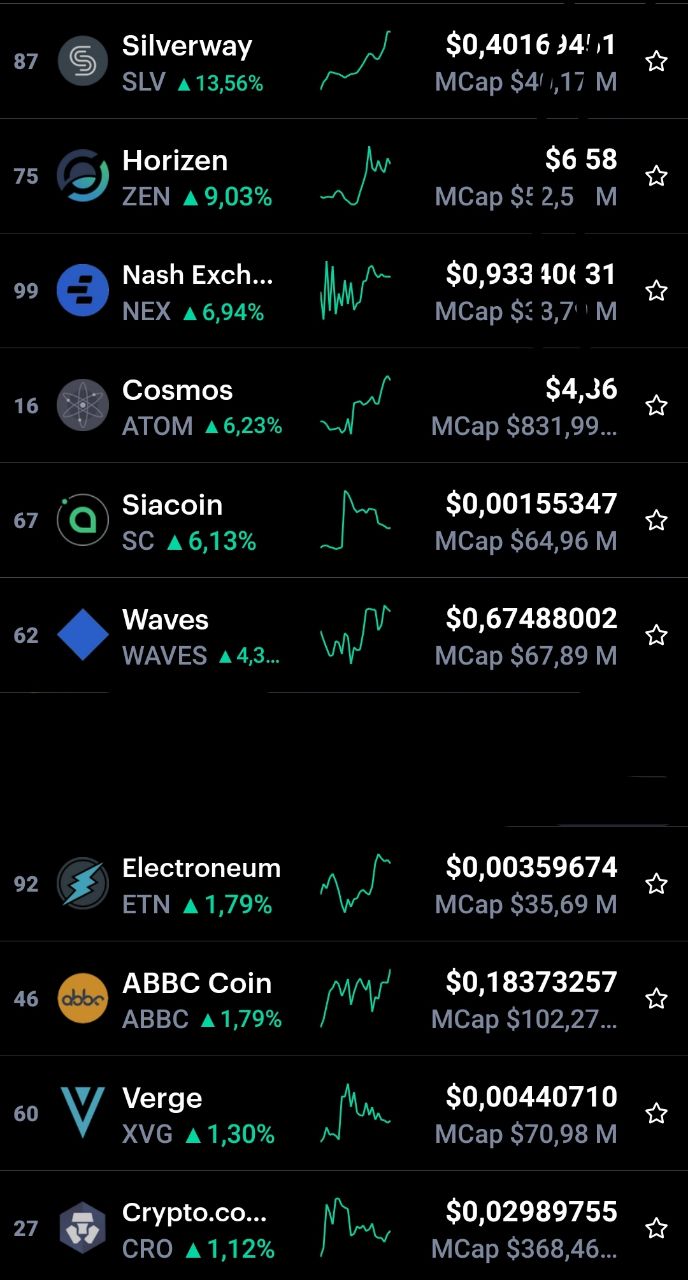688x1280 pixels.
Task: Favorite Electroneum with its star
Action: 656,884
